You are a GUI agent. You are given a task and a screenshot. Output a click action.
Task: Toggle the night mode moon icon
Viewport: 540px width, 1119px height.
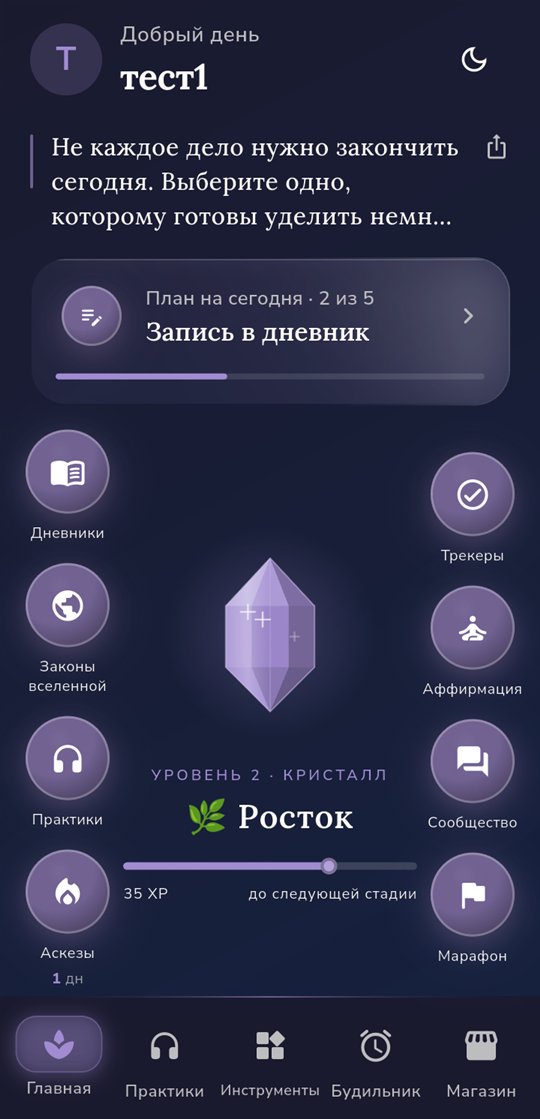(x=474, y=60)
